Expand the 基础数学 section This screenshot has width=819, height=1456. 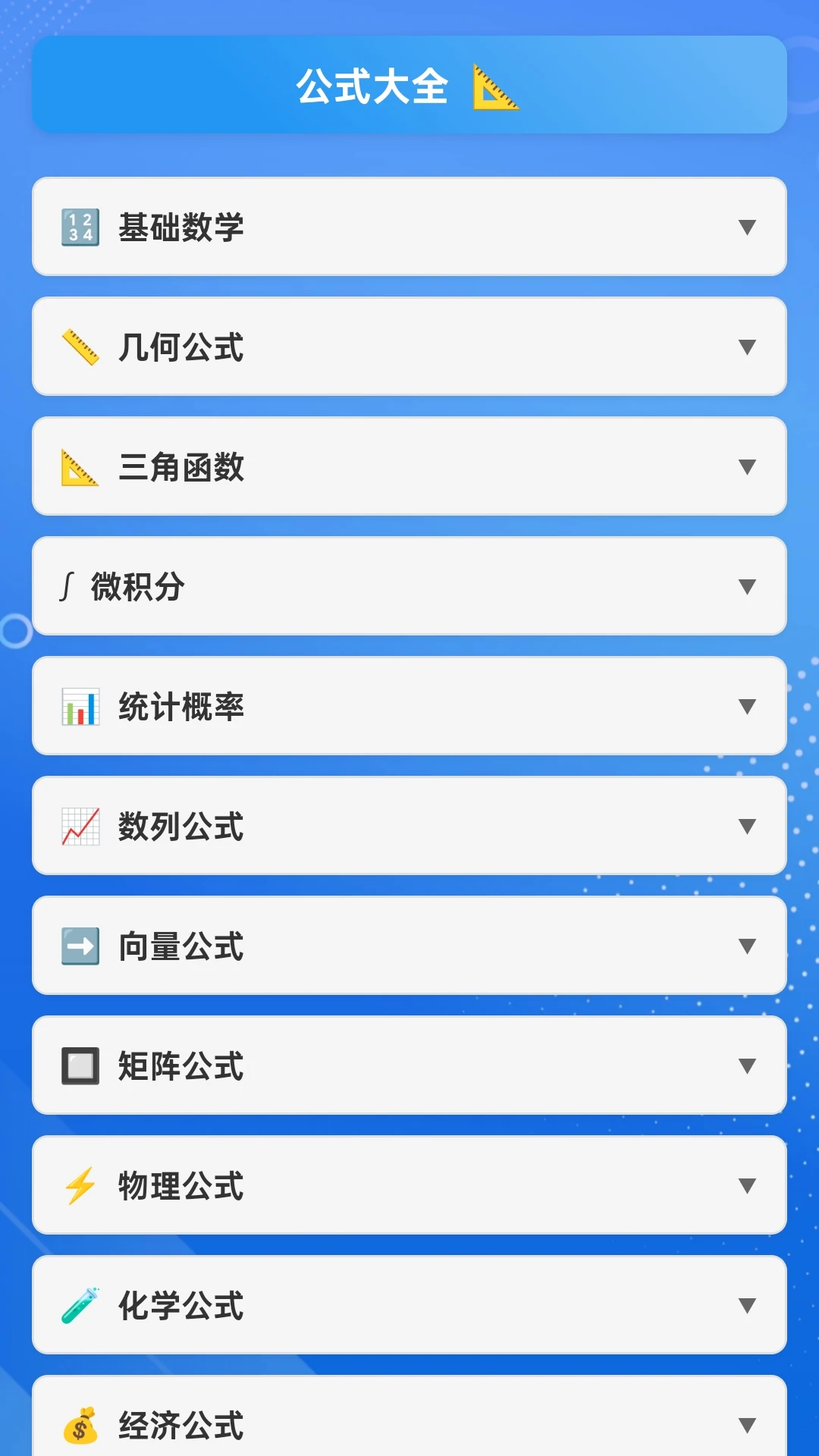click(x=409, y=227)
